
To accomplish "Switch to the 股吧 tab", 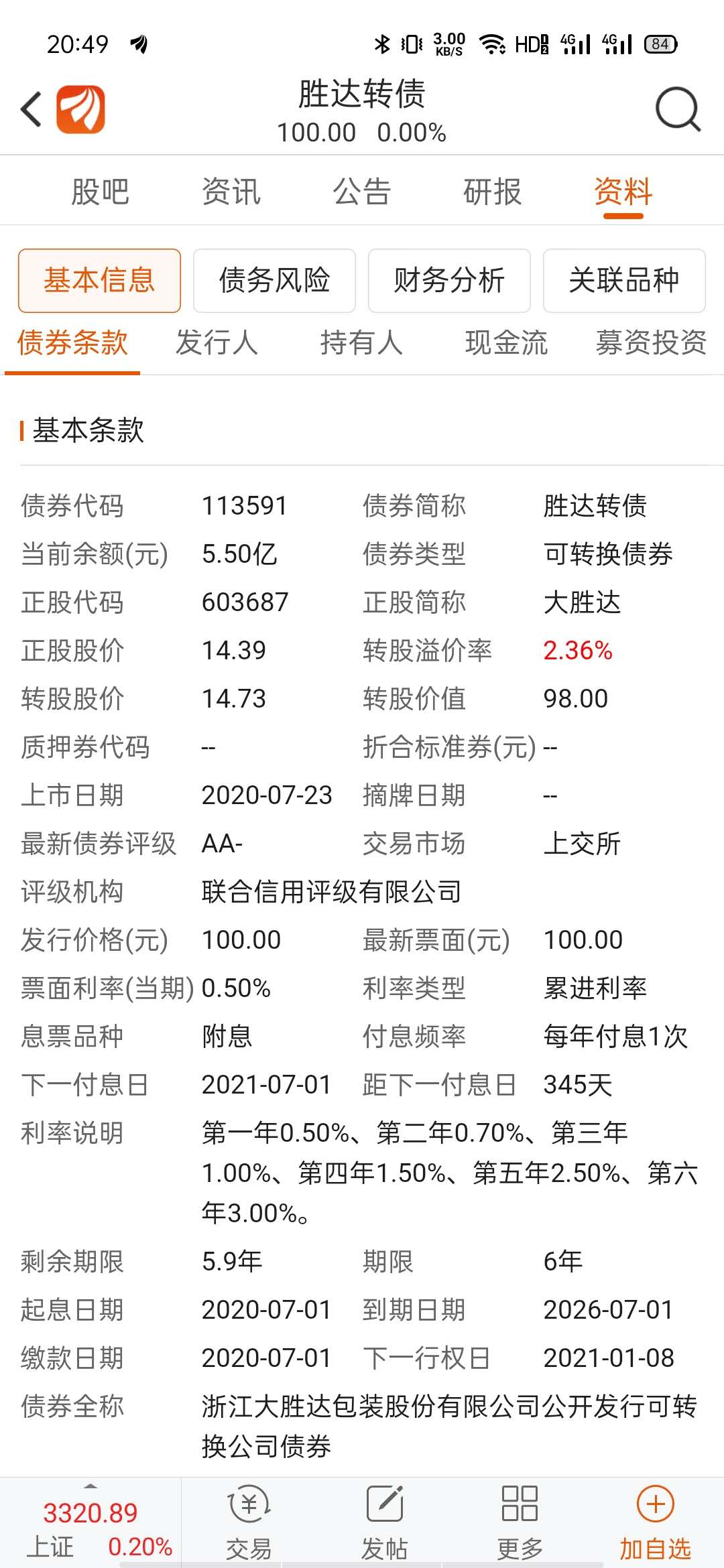I will 100,192.
